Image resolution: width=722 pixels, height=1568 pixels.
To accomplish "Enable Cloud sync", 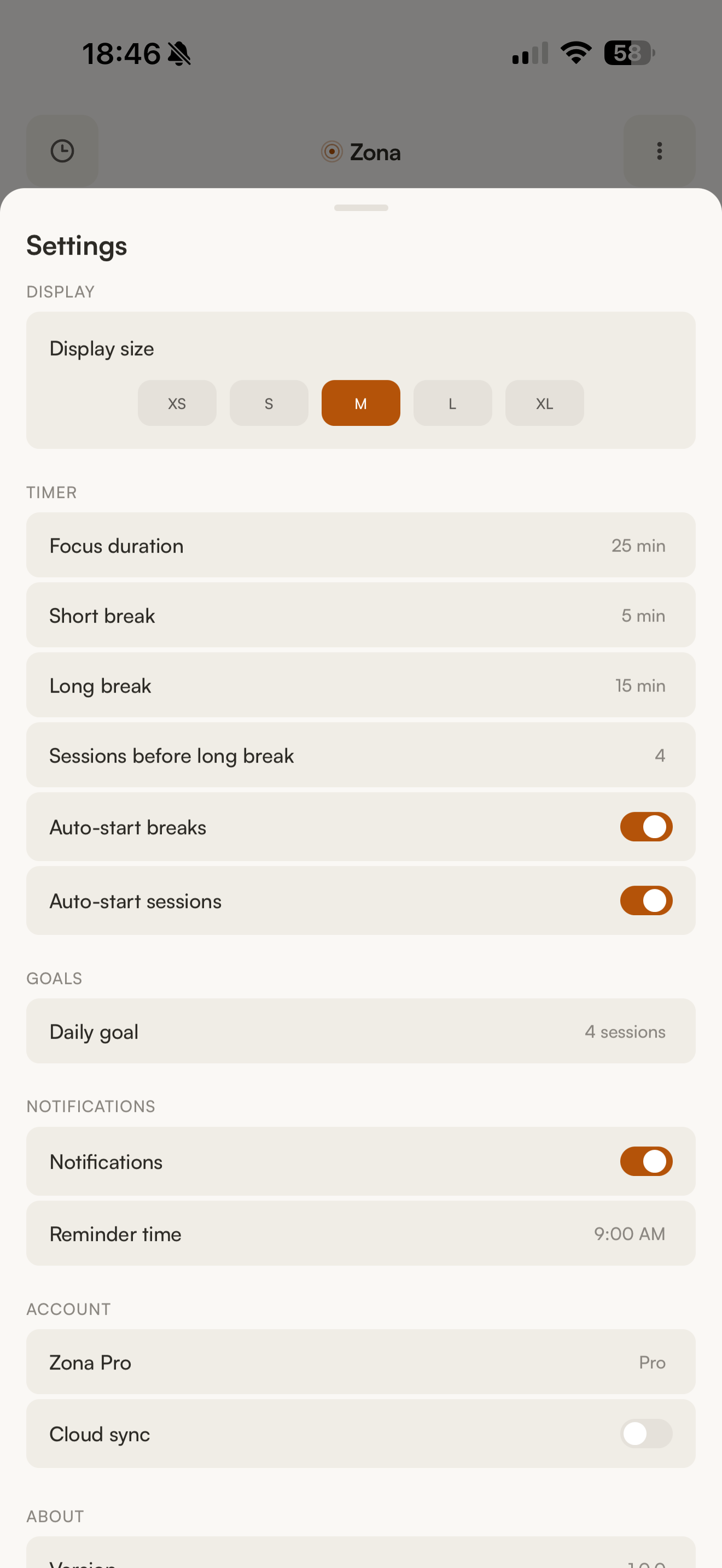I will click(647, 1434).
